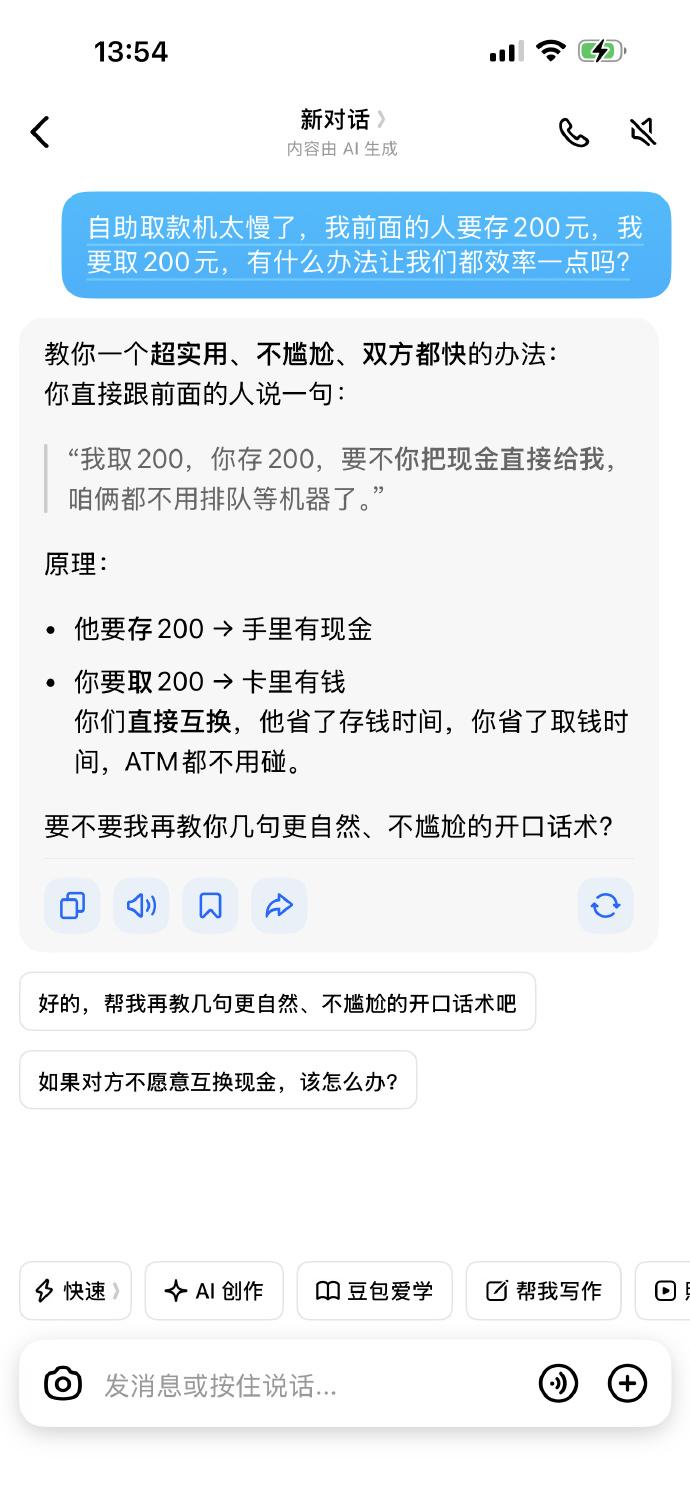Regenerate the AI answer

(x=605, y=906)
